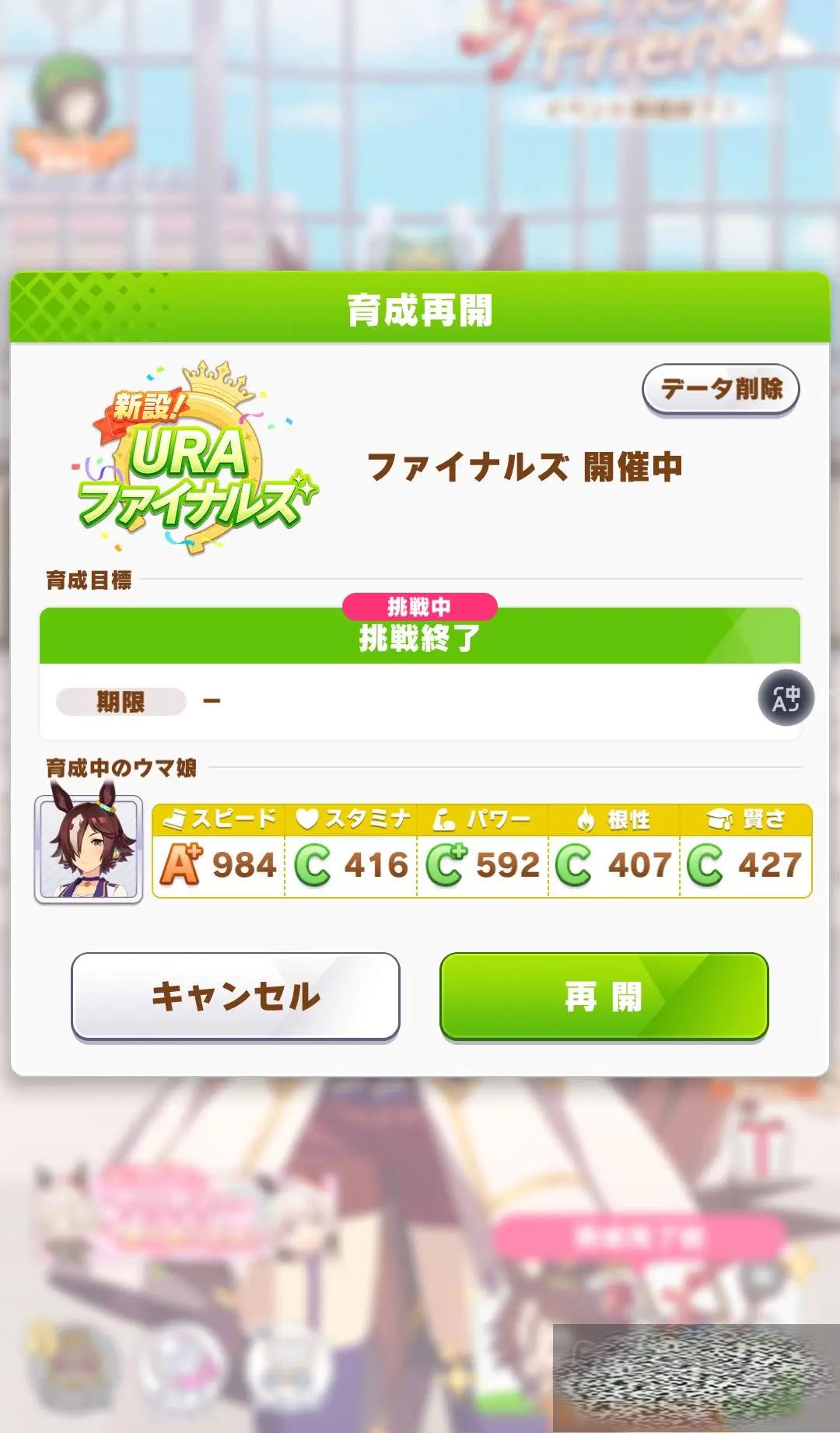The image size is (840, 1433).
Task: Tap the データ削除 delete data button
Action: point(720,389)
